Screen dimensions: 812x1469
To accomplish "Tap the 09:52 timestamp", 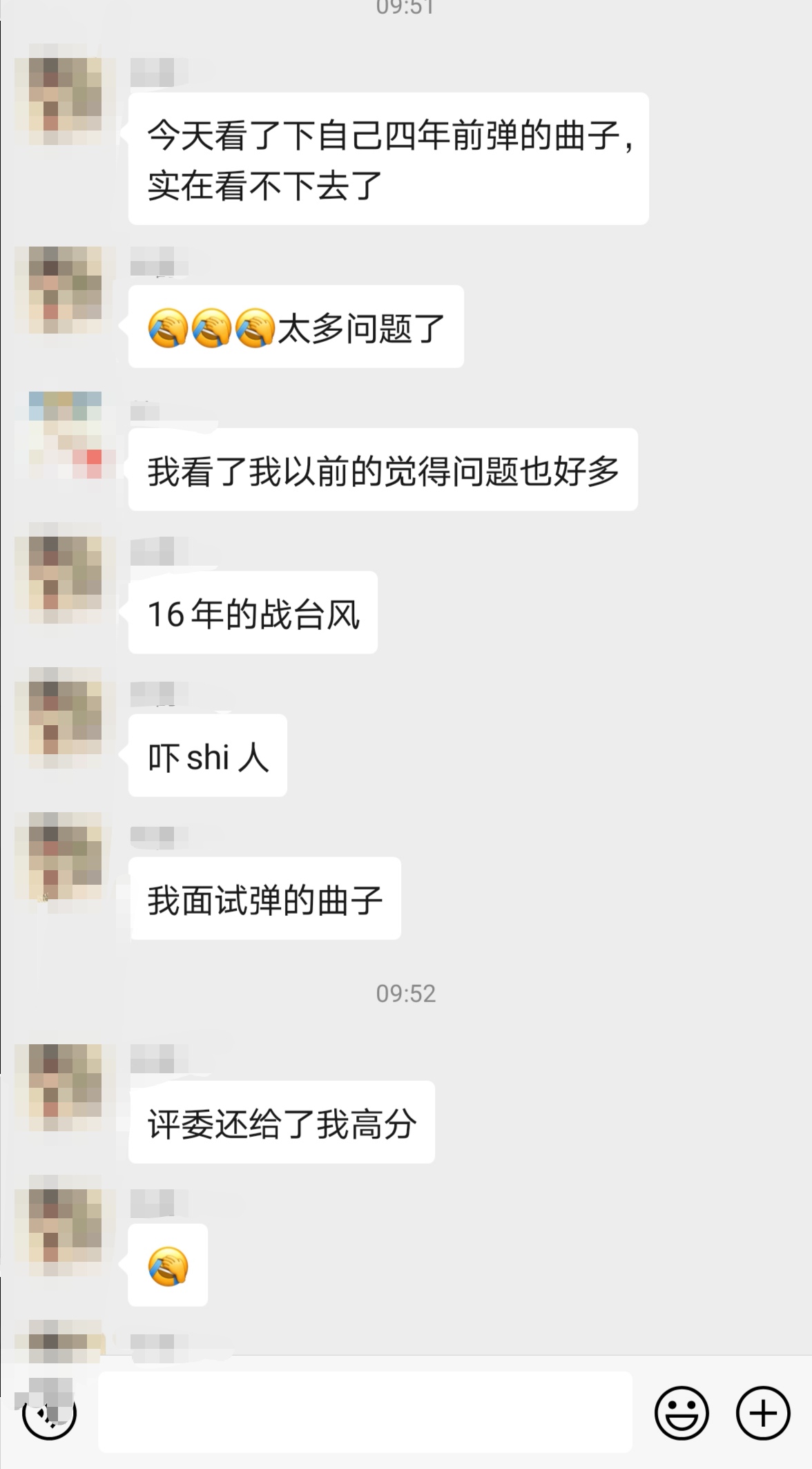I will [406, 992].
